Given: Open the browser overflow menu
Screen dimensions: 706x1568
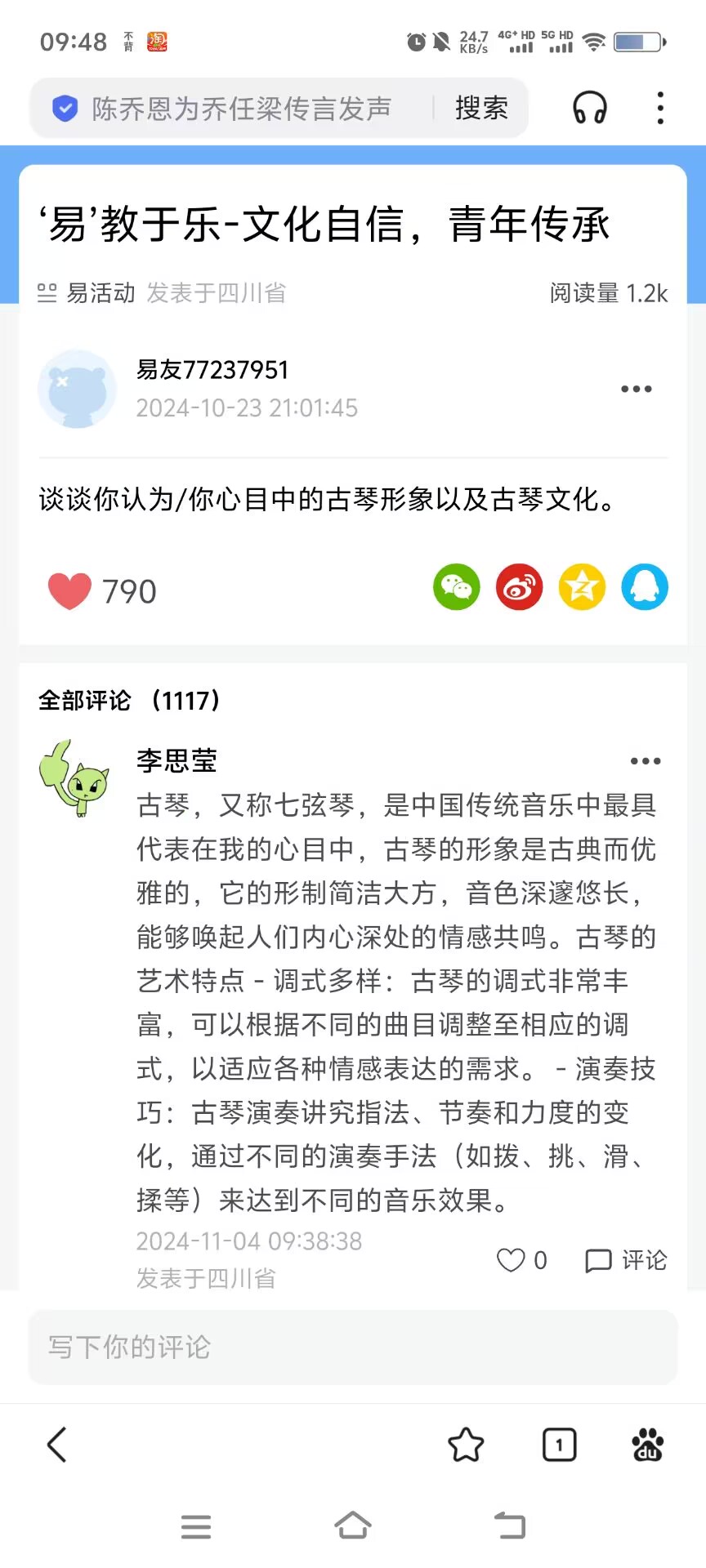Looking at the screenshot, I should (660, 108).
